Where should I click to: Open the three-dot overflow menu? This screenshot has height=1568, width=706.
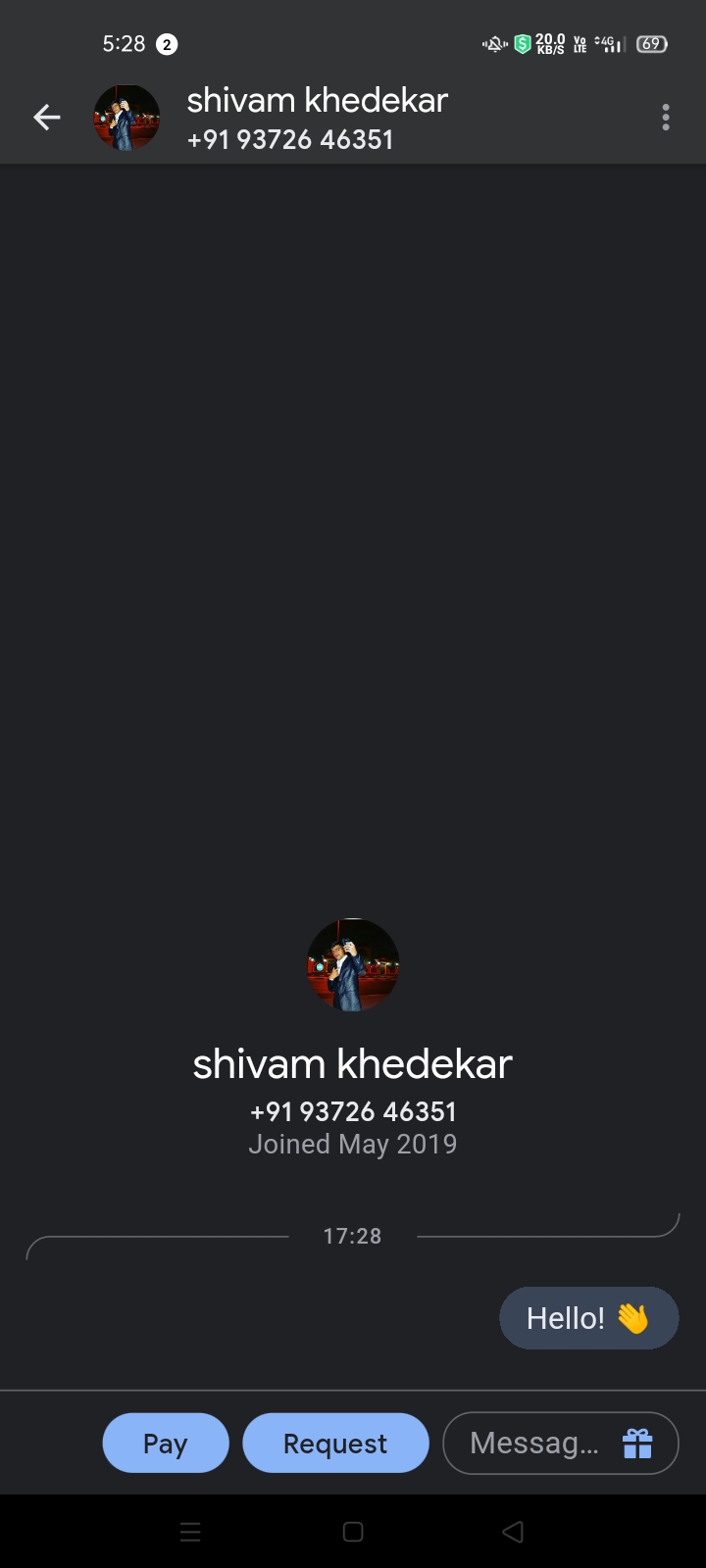click(x=666, y=118)
